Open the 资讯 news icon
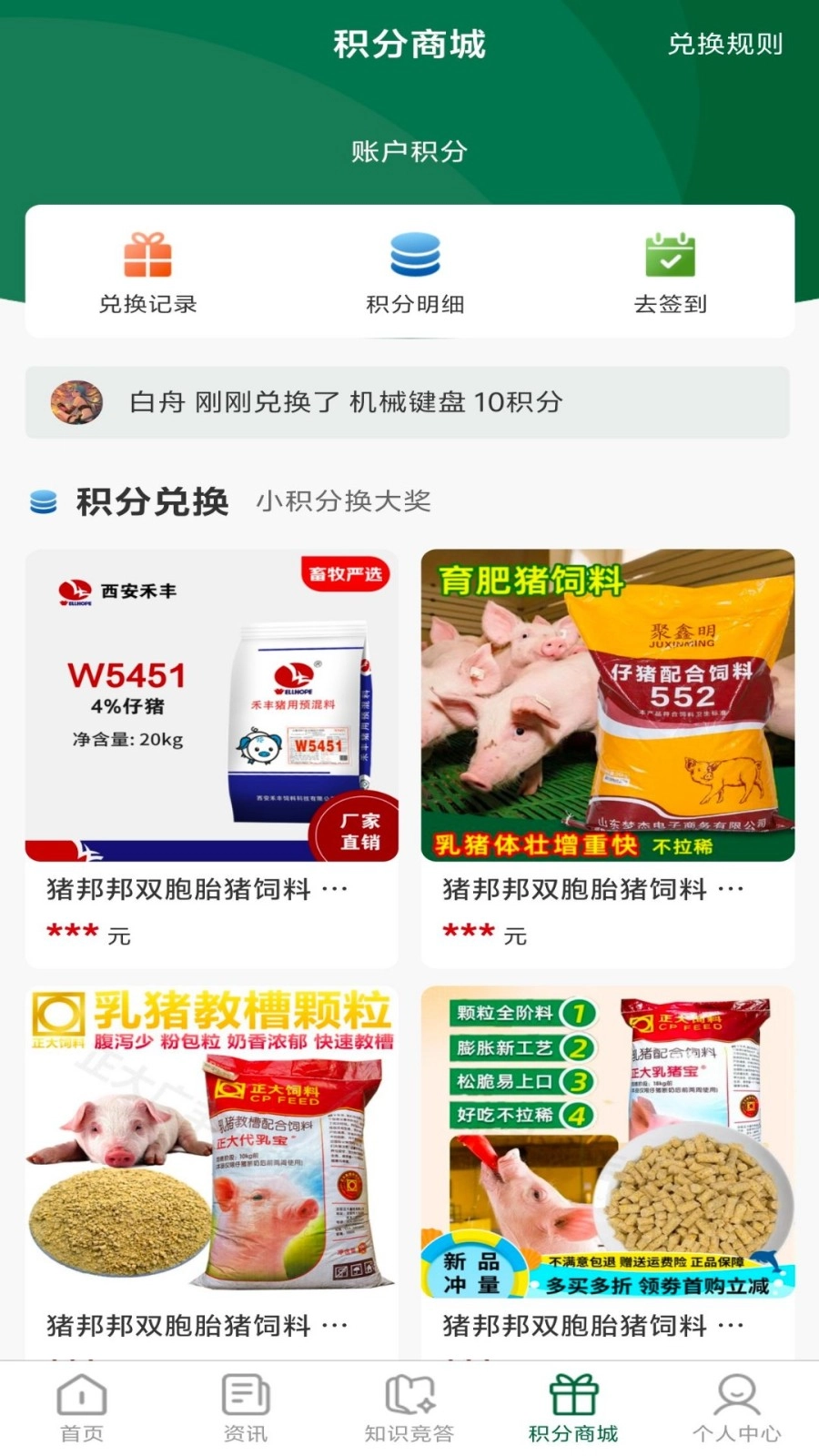The width and height of the screenshot is (819, 1456). click(246, 1397)
